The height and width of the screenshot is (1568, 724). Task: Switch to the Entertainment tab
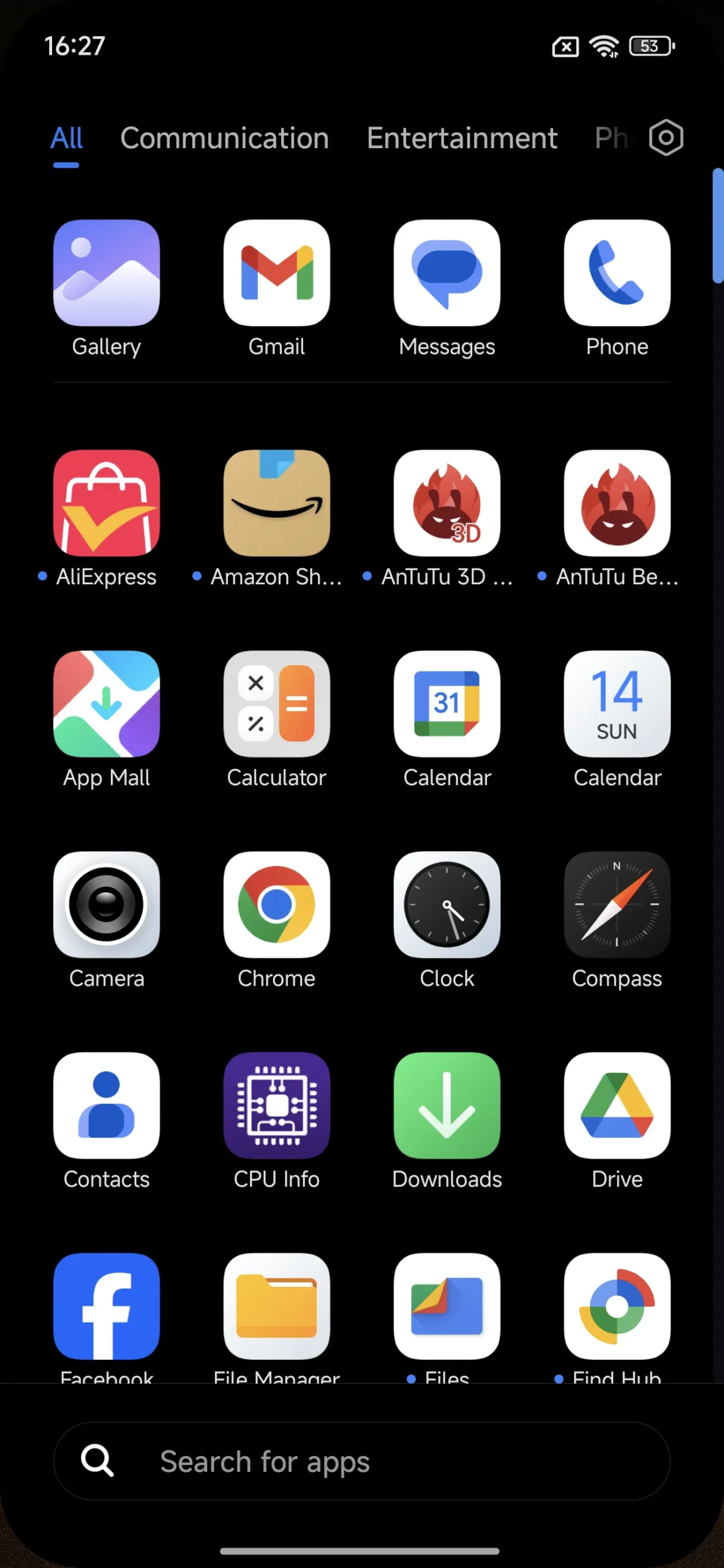click(462, 138)
